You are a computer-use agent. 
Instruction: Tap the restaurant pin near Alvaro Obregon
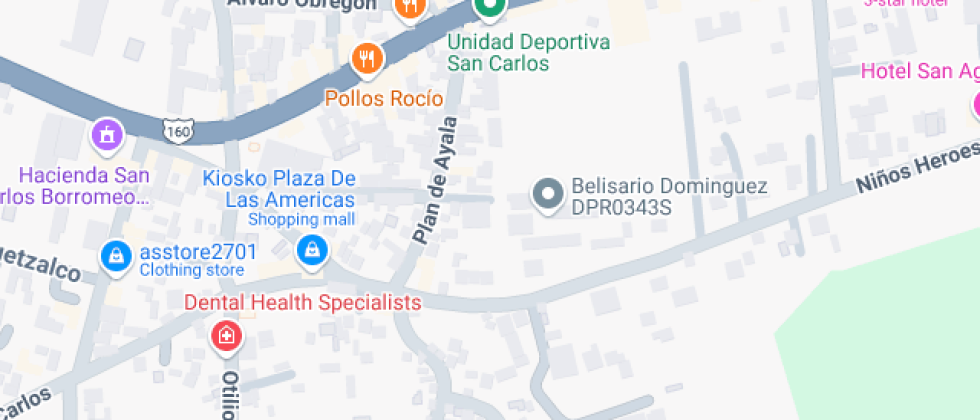[x=409, y=9]
